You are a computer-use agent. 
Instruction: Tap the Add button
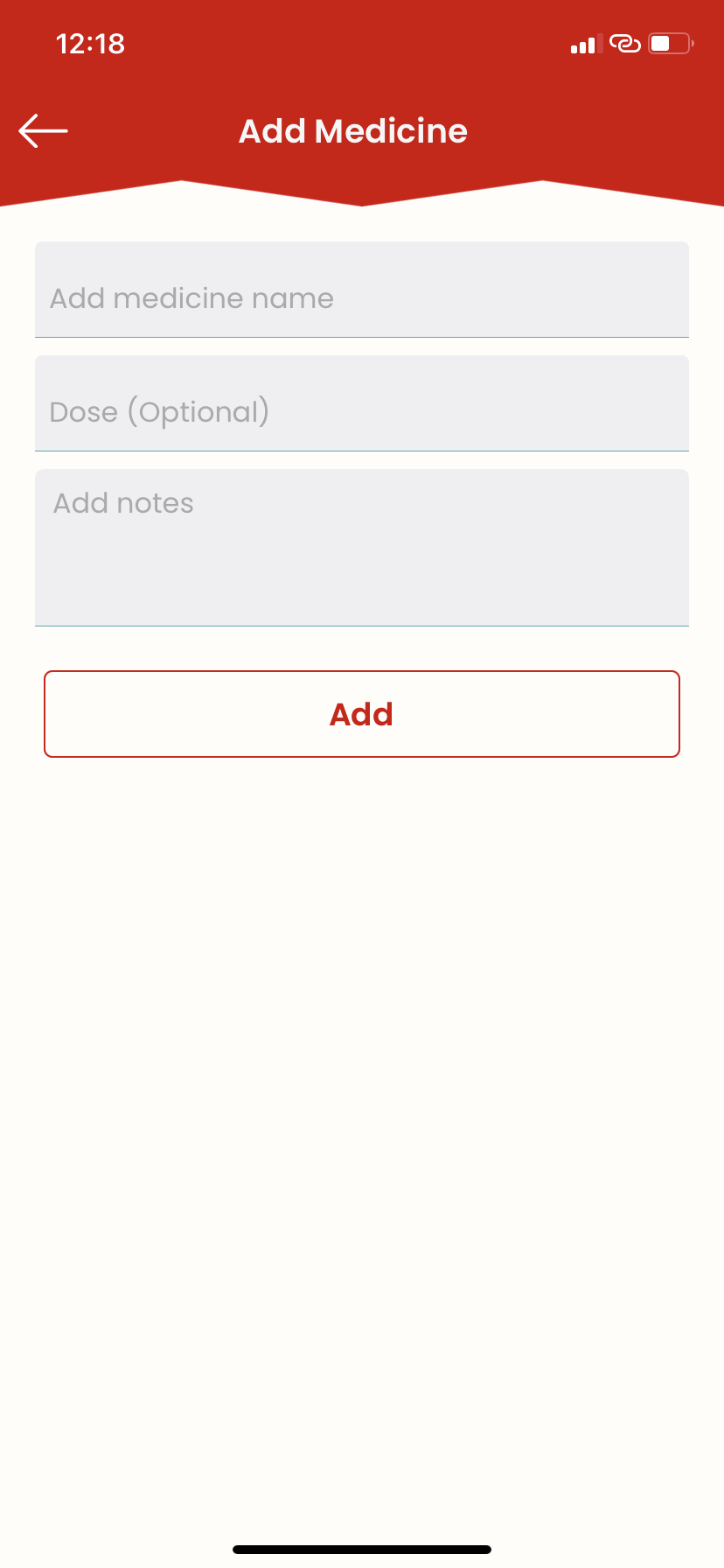(362, 714)
